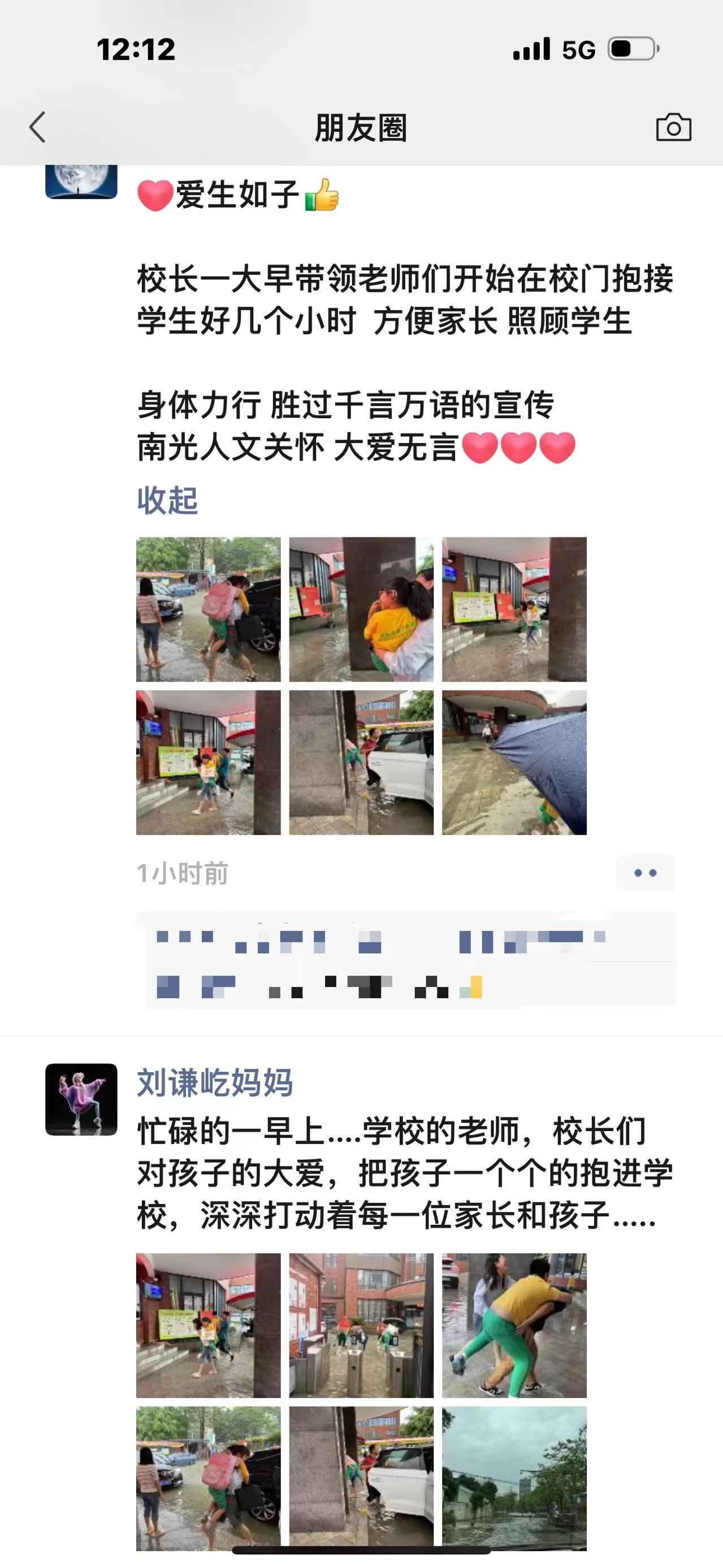Open the umbrella photo in the top post
Image resolution: width=723 pixels, height=1568 pixels.
point(514,763)
